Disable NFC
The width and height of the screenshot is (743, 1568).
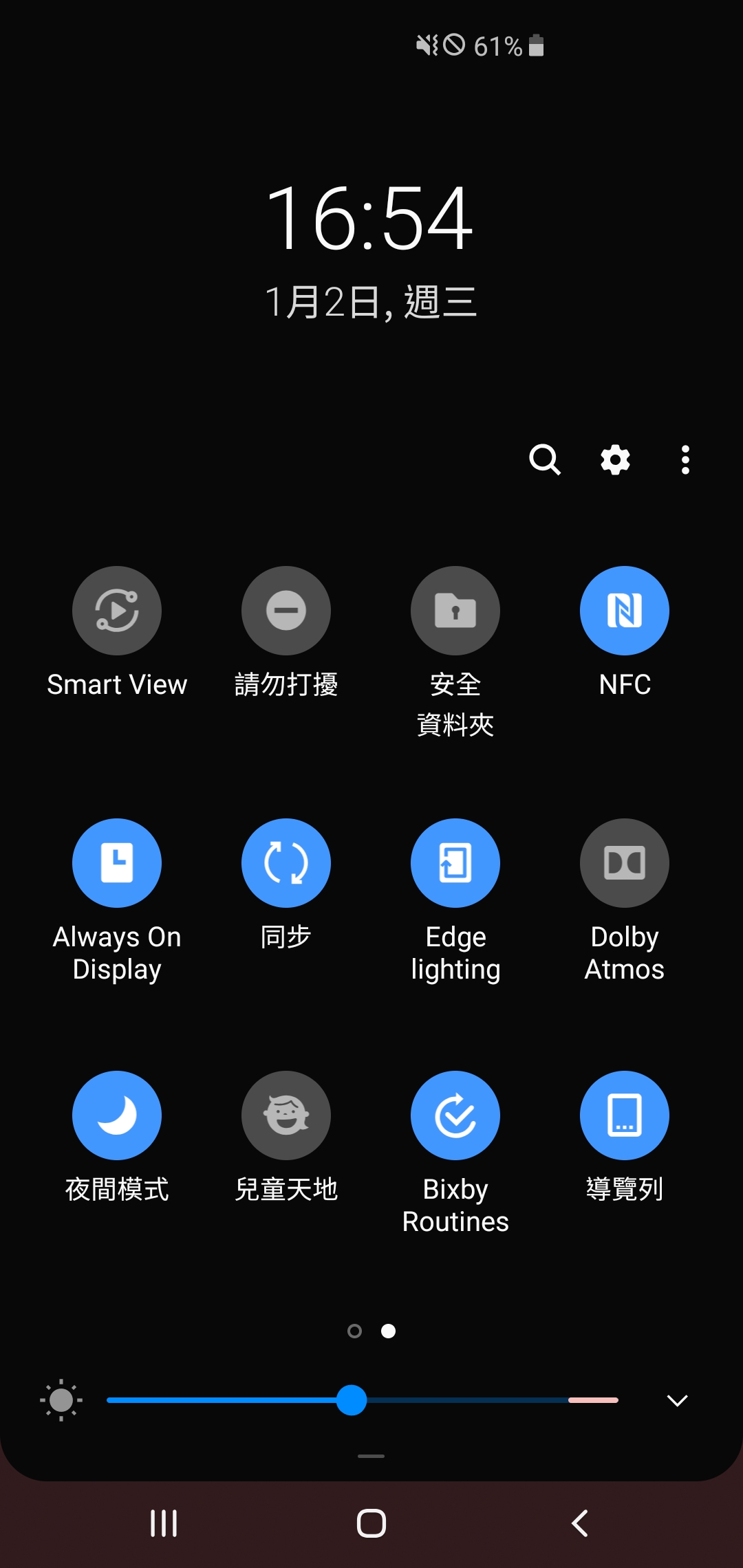coord(625,611)
